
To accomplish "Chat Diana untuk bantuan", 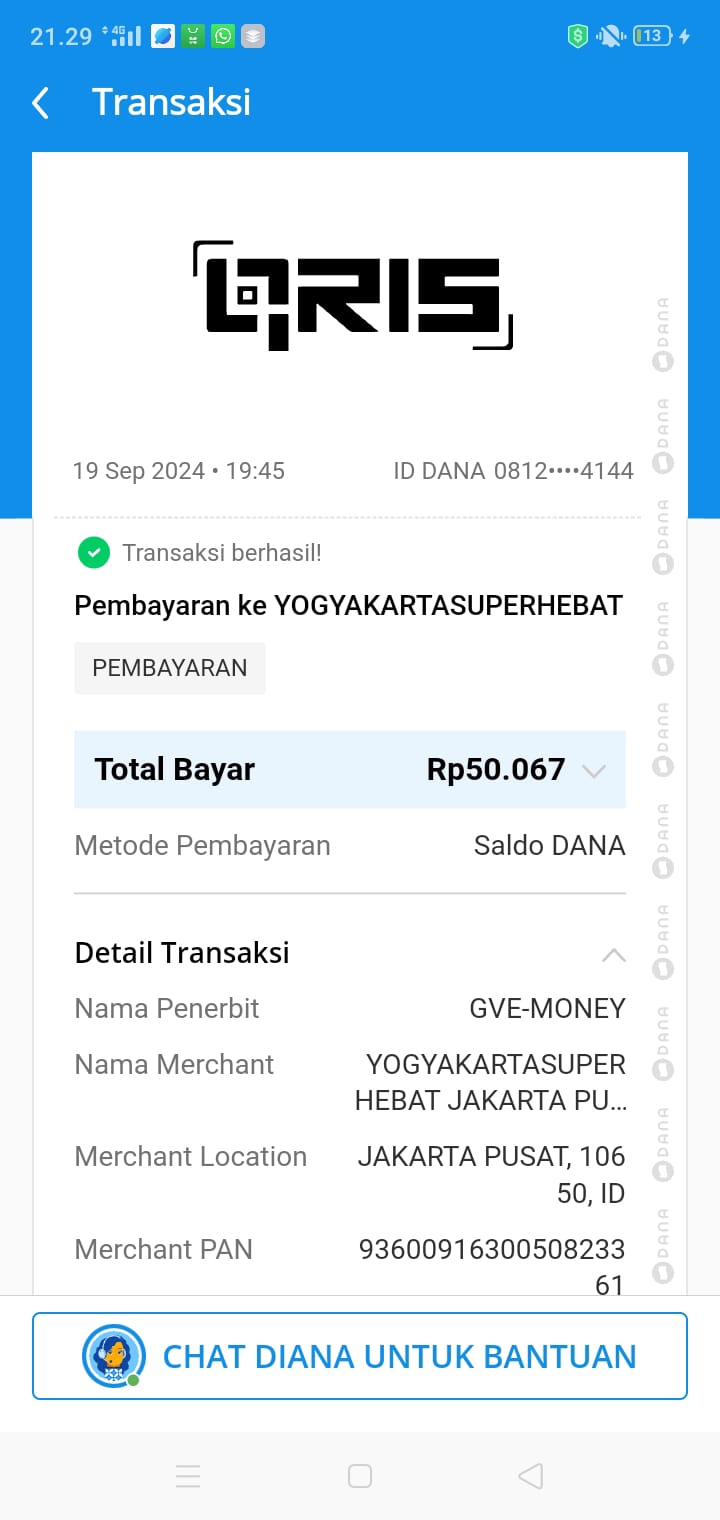I will [x=360, y=1356].
